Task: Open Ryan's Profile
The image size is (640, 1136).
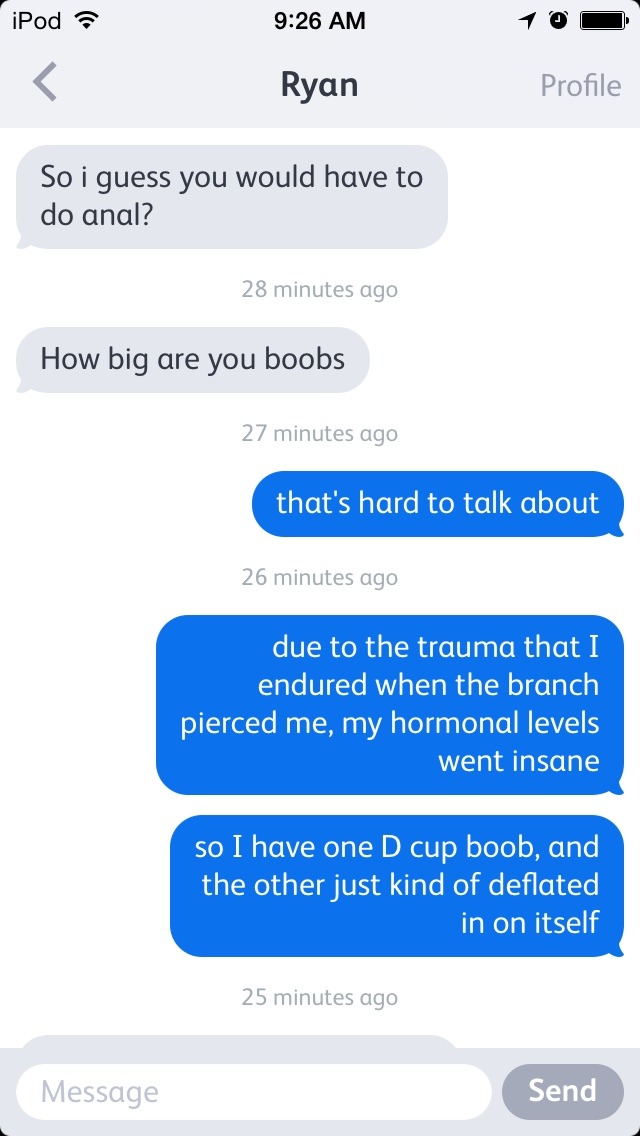Action: [x=580, y=85]
